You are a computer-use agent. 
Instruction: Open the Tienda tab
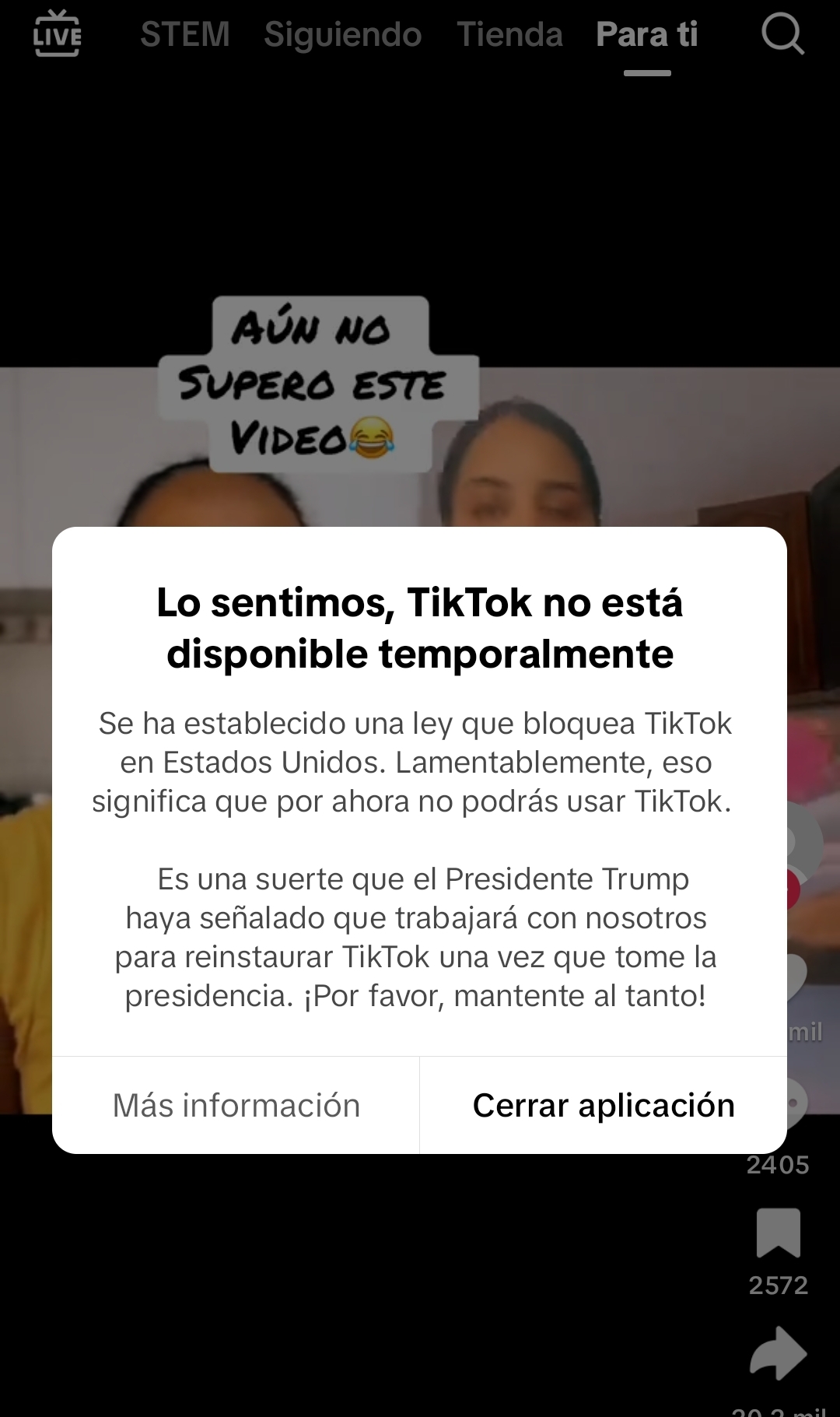(509, 35)
